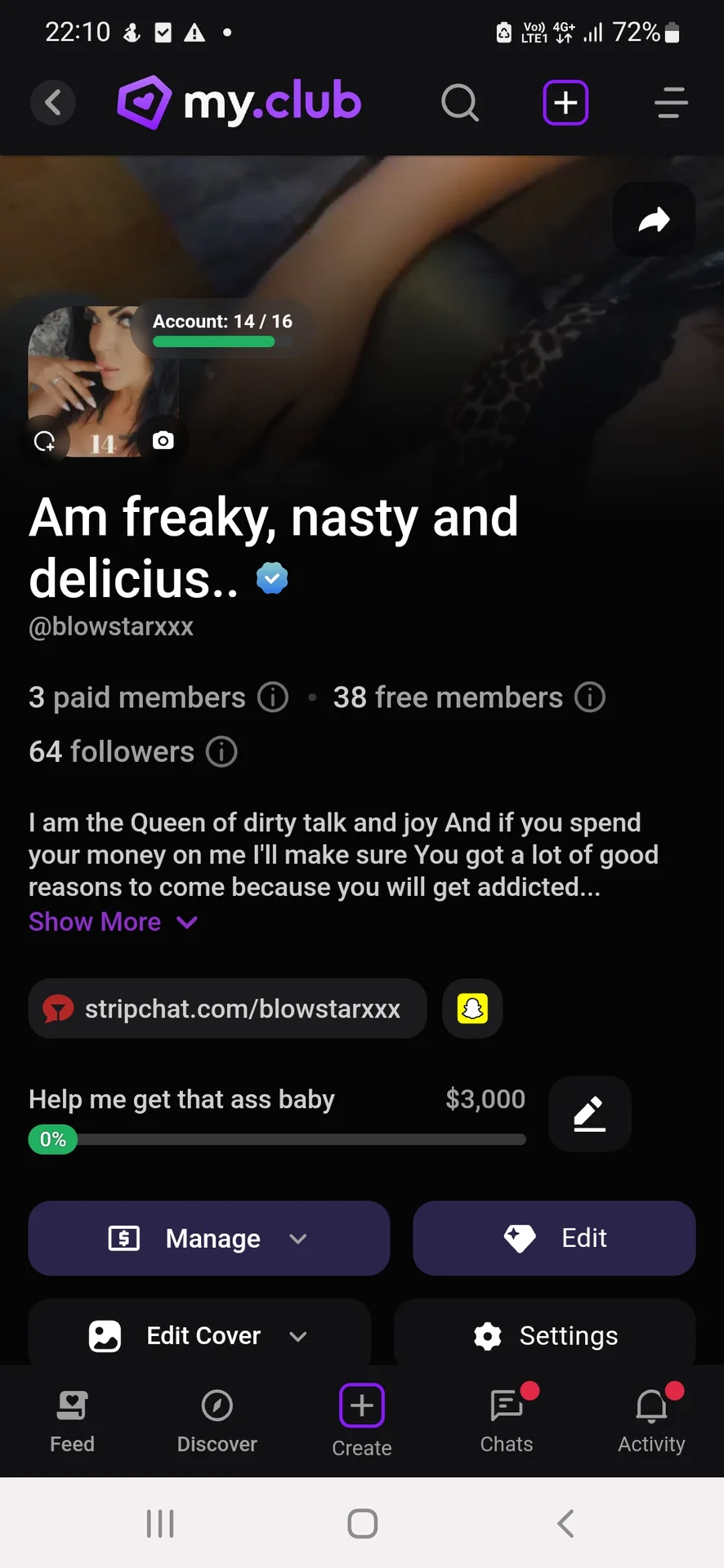Expand the Edit Cover dropdown

[199, 1335]
